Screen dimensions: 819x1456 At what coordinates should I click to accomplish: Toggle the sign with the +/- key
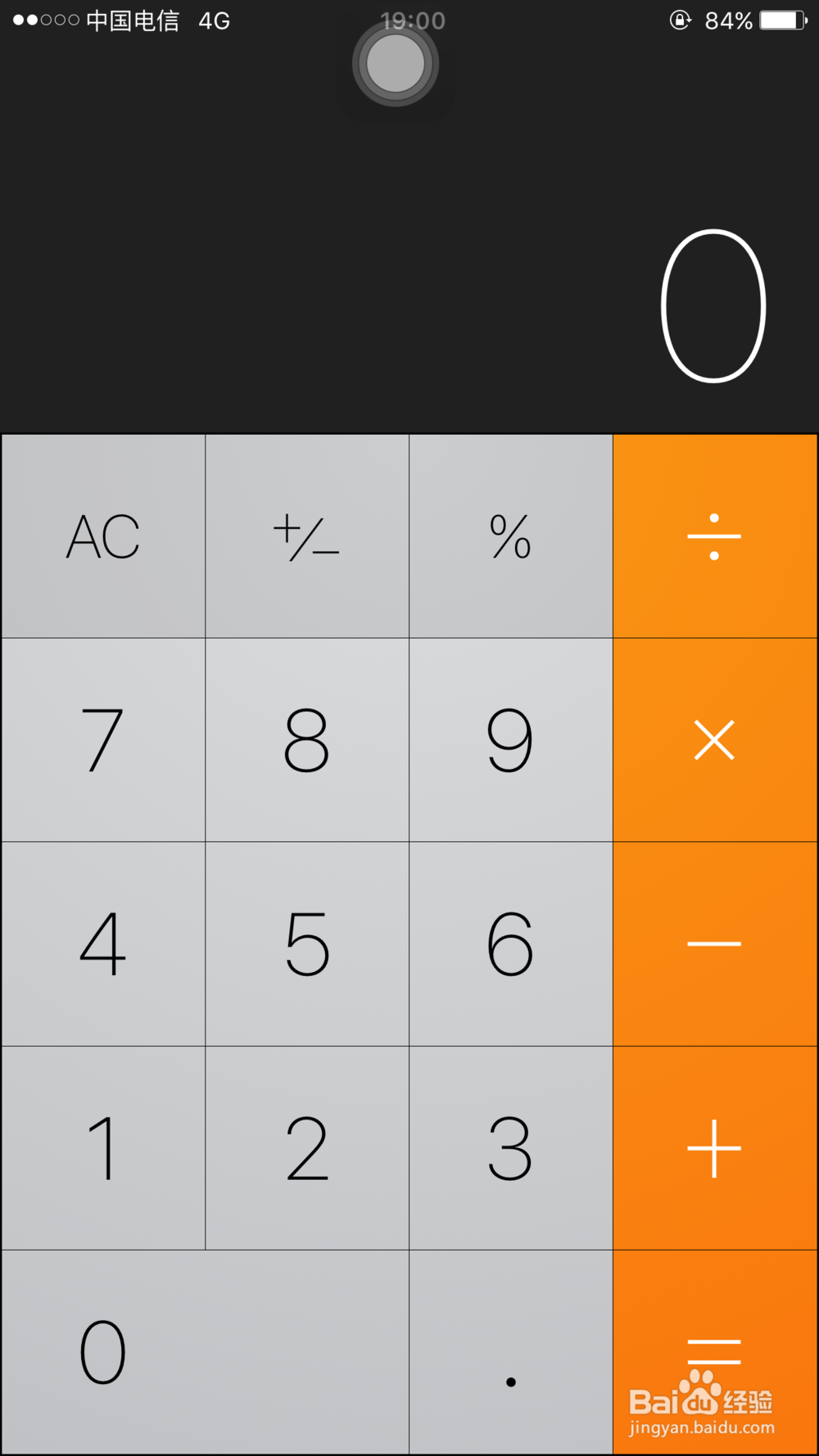pyautogui.click(x=307, y=536)
